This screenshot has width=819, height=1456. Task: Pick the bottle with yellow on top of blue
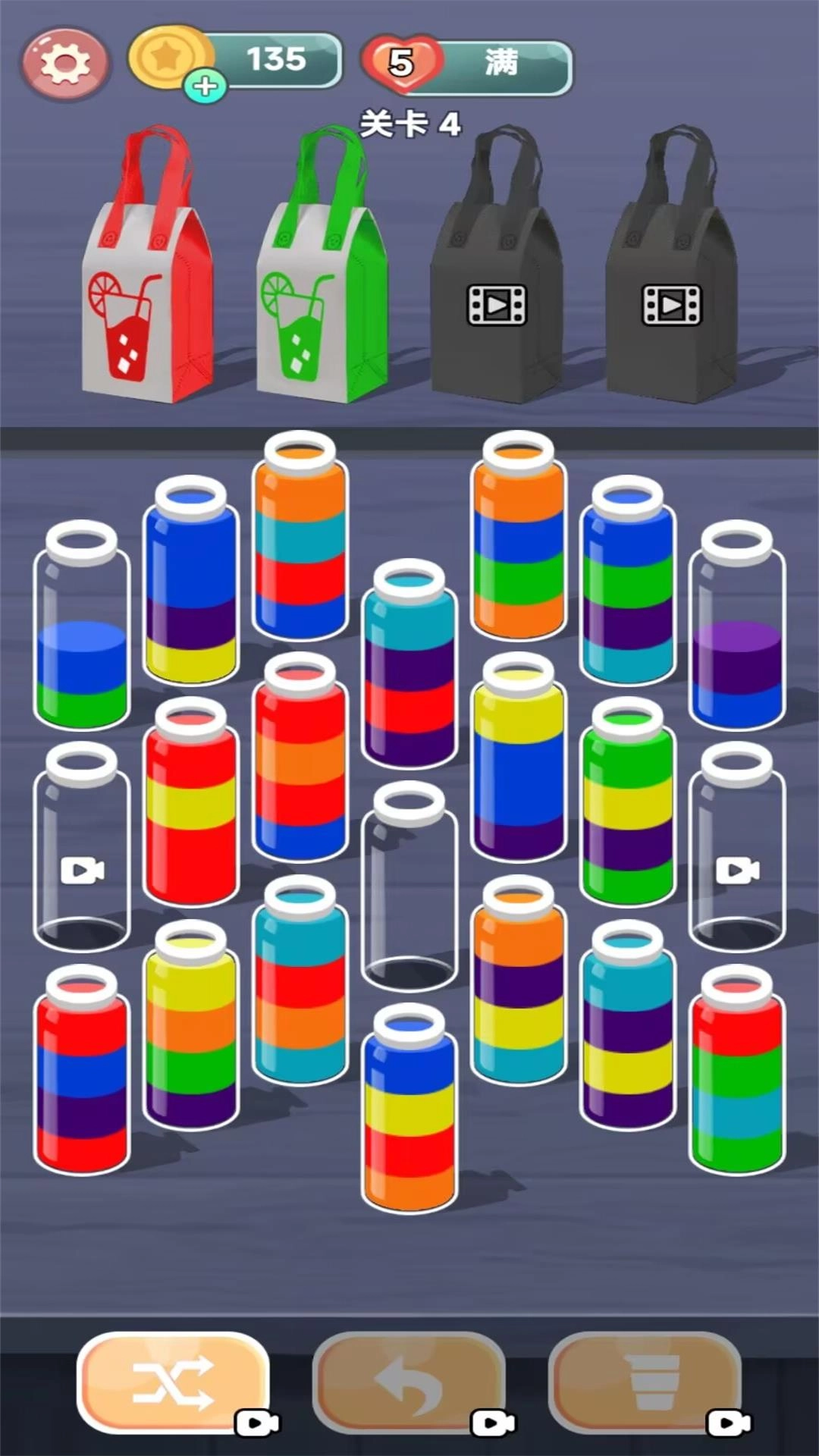click(519, 762)
